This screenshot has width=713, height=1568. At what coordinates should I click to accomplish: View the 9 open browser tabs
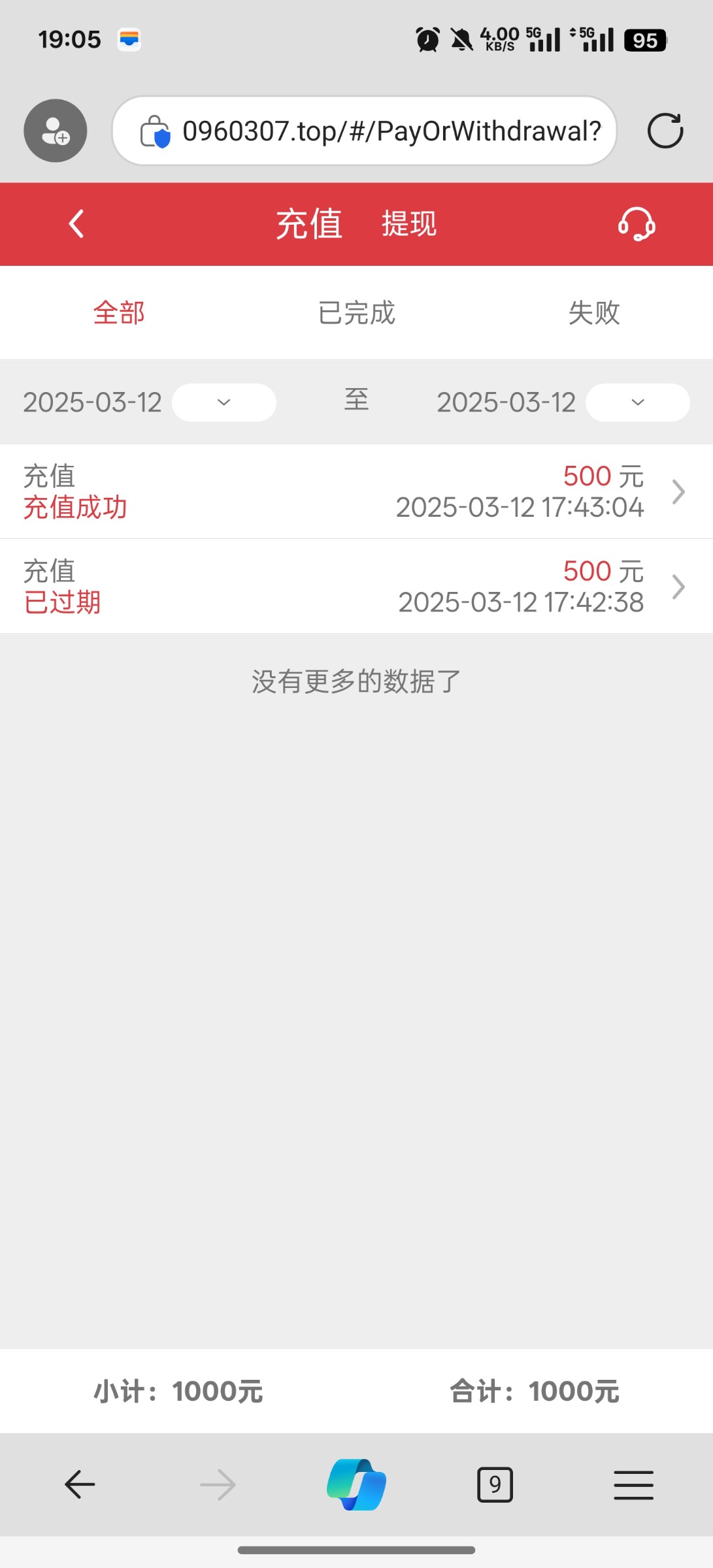click(x=495, y=1485)
